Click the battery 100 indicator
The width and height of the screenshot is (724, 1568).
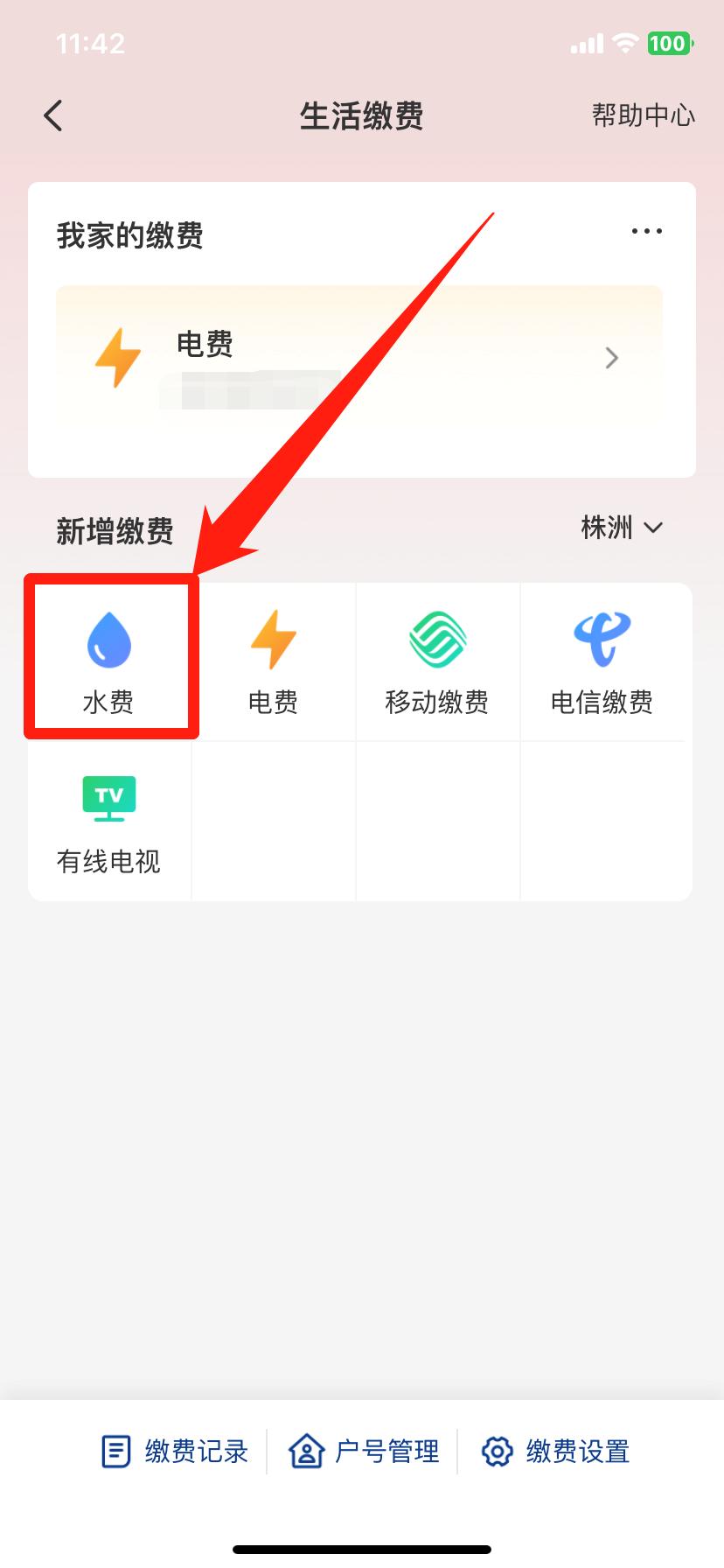coord(669,43)
